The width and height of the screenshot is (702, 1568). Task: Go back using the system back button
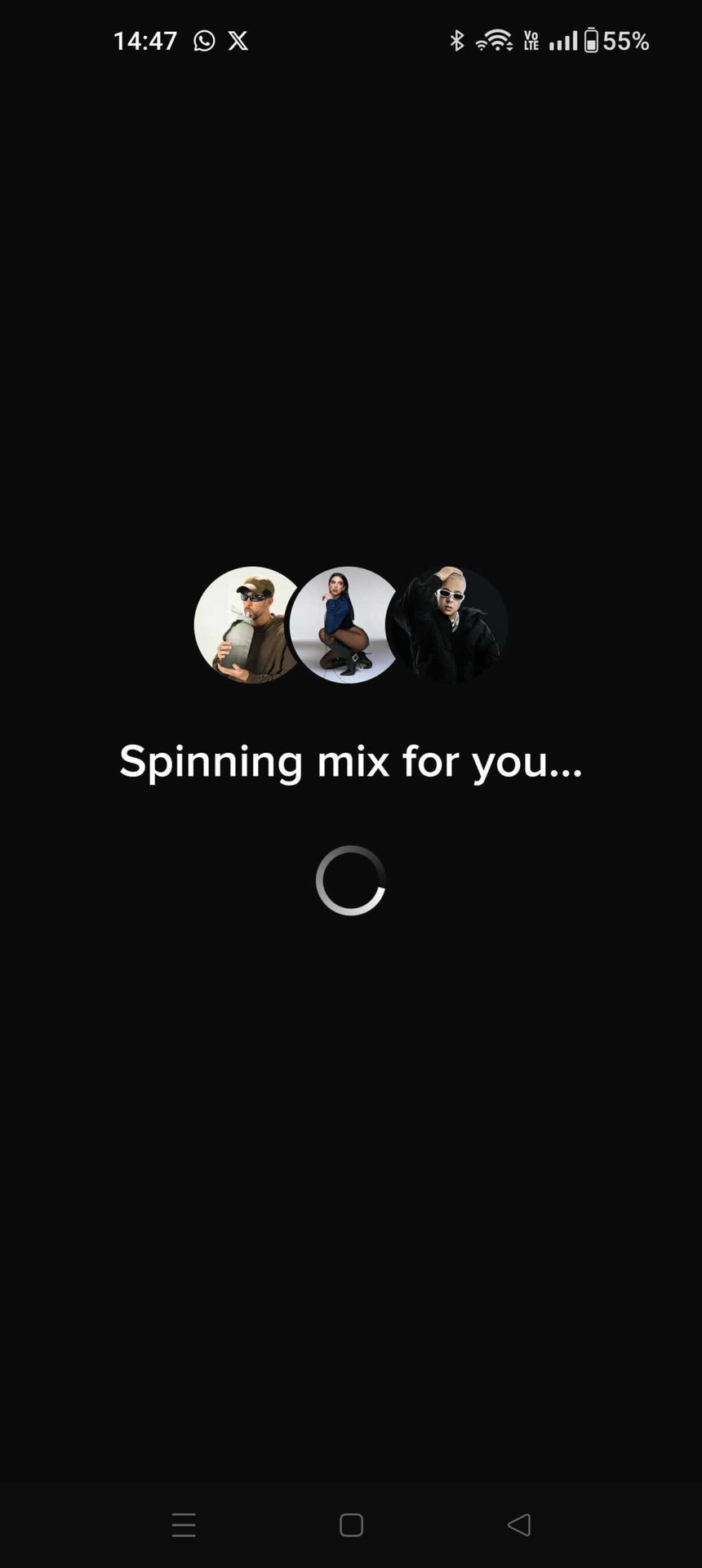(519, 1525)
